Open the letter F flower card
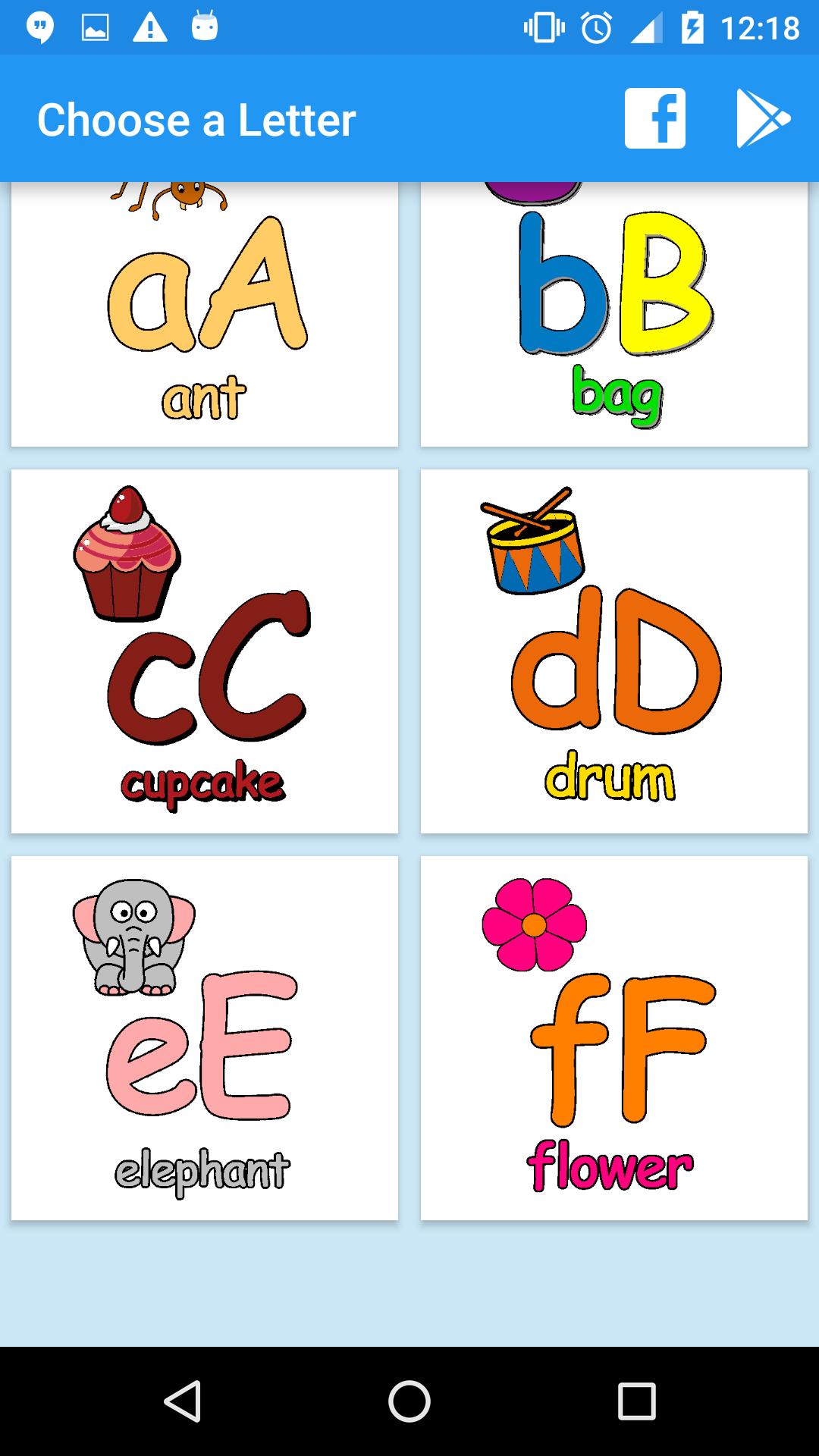Viewport: 819px width, 1456px height. coord(614,1037)
